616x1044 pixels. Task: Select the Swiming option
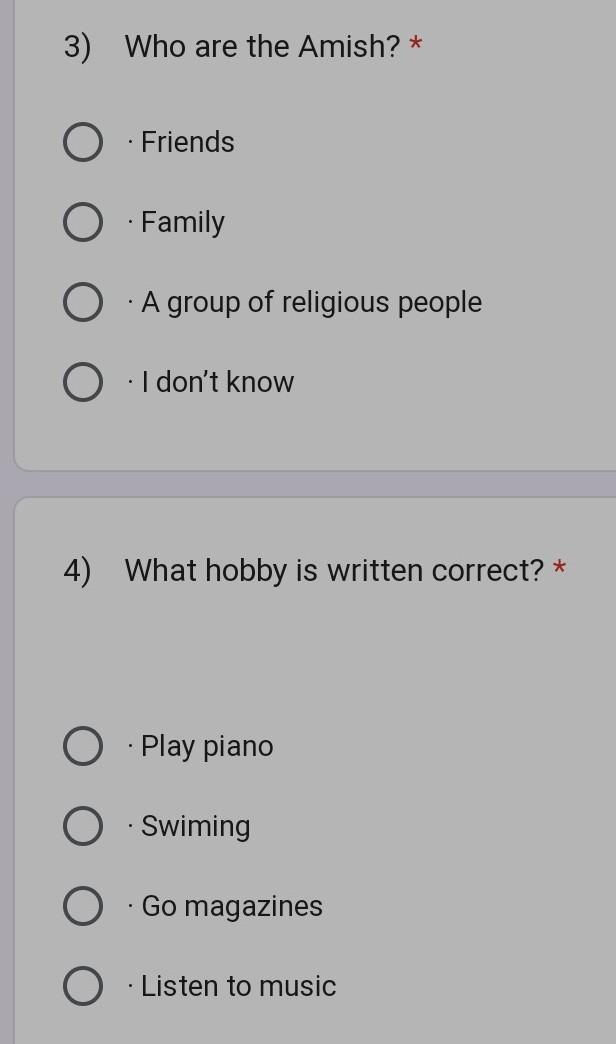click(83, 826)
